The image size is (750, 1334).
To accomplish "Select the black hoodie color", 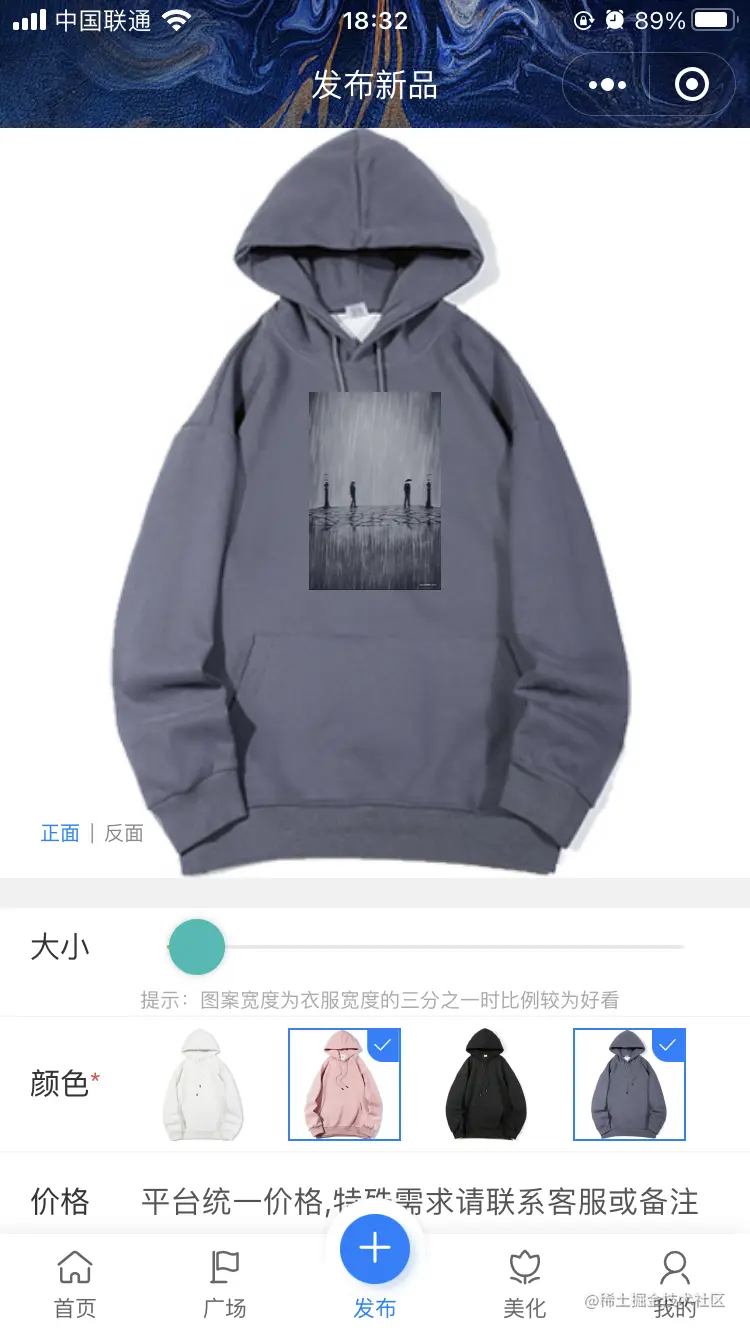I will 486,1084.
